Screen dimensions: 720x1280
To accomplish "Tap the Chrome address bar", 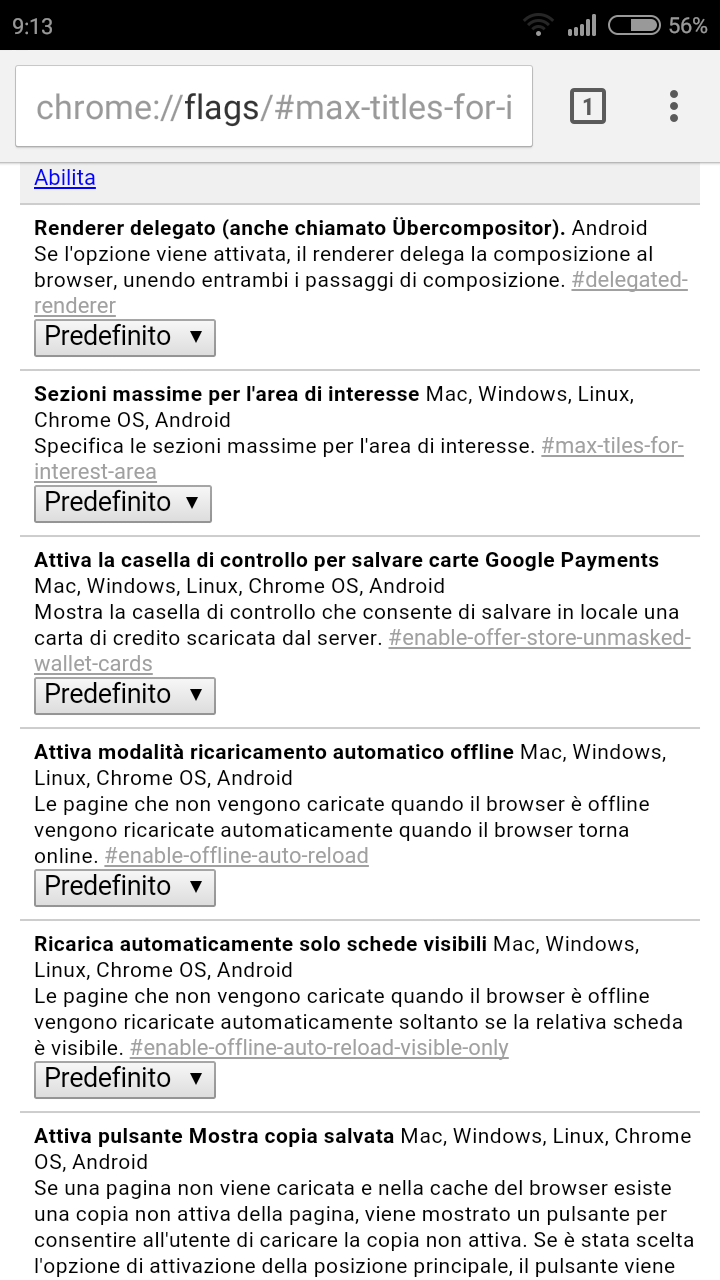I will [274, 107].
